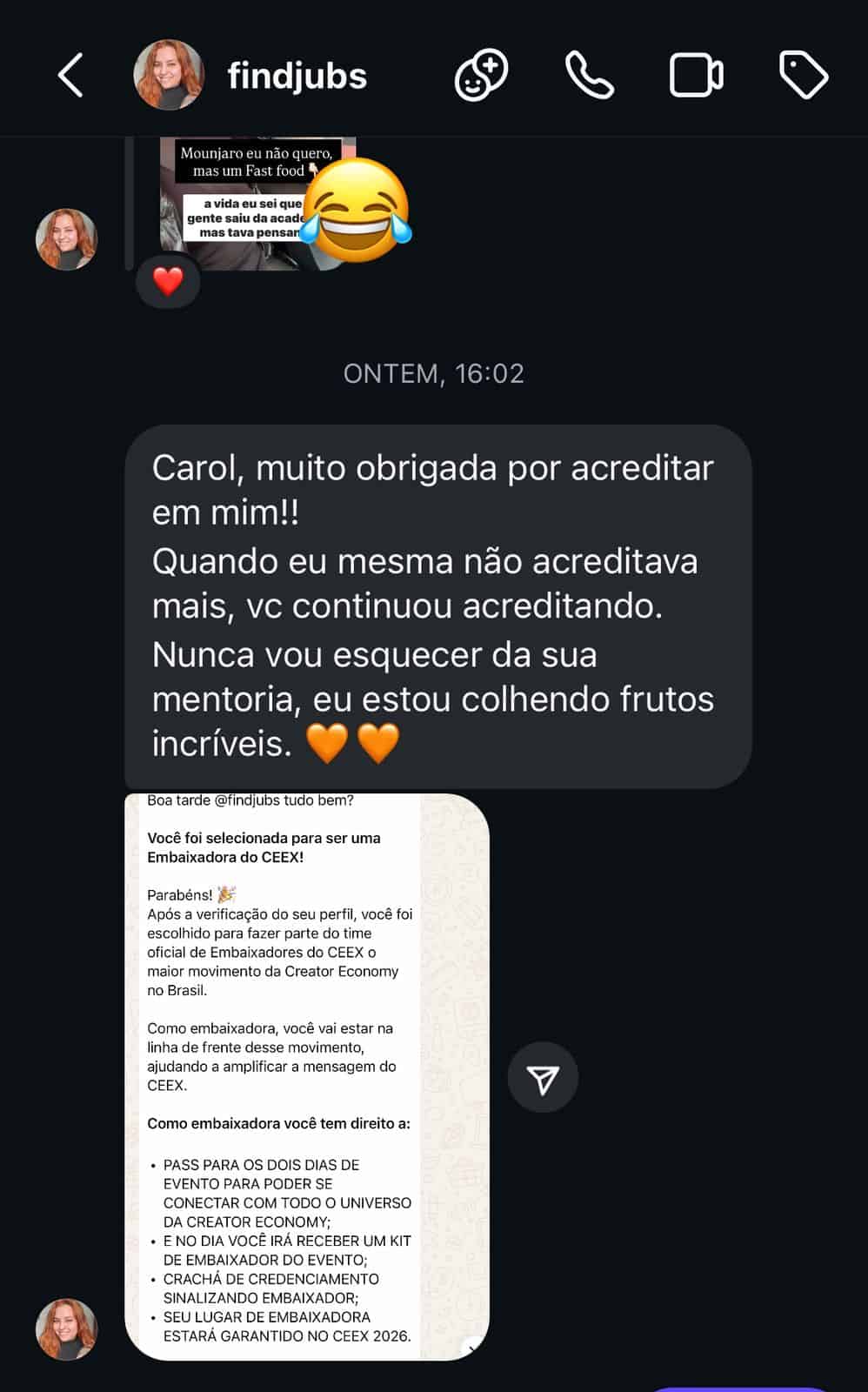This screenshot has width=868, height=1392.
Task: Go back to the inbox
Action: (71, 76)
